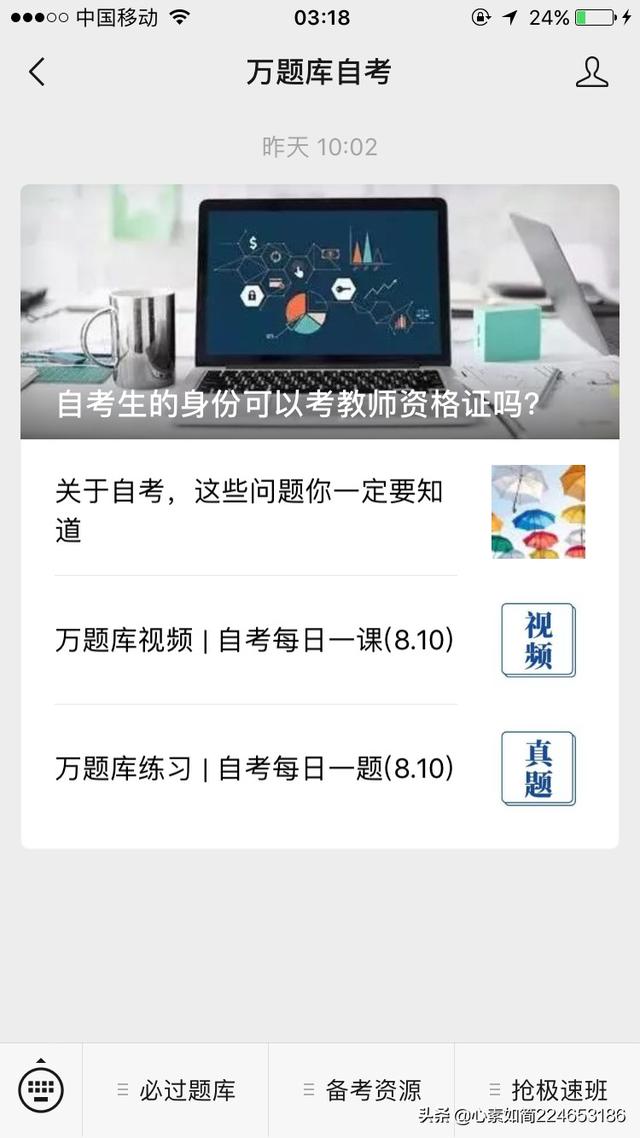Screen dimensions: 640x1138
Task: Open the 必过题库 menu
Action: coord(176,1090)
